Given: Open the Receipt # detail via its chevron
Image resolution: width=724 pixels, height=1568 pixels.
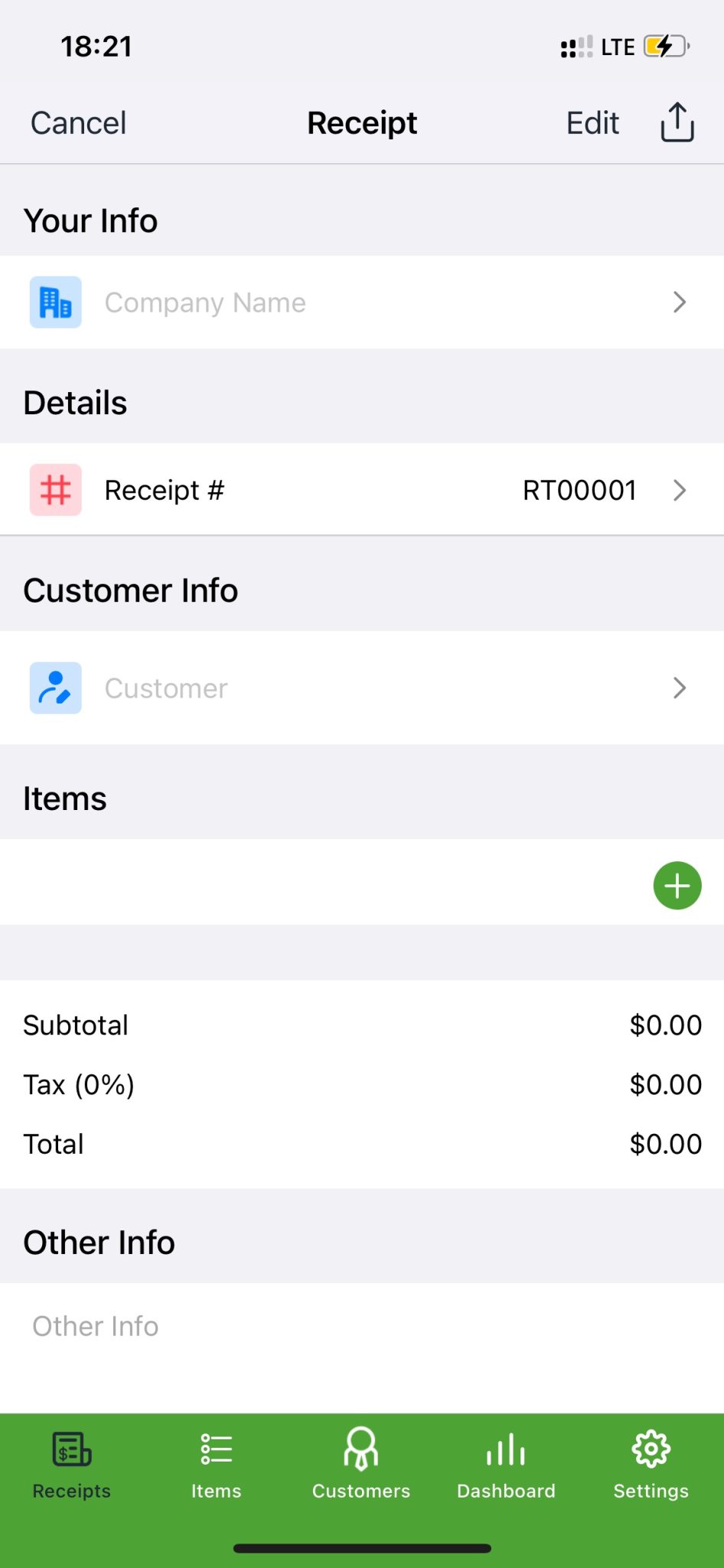Looking at the screenshot, I should 679,490.
